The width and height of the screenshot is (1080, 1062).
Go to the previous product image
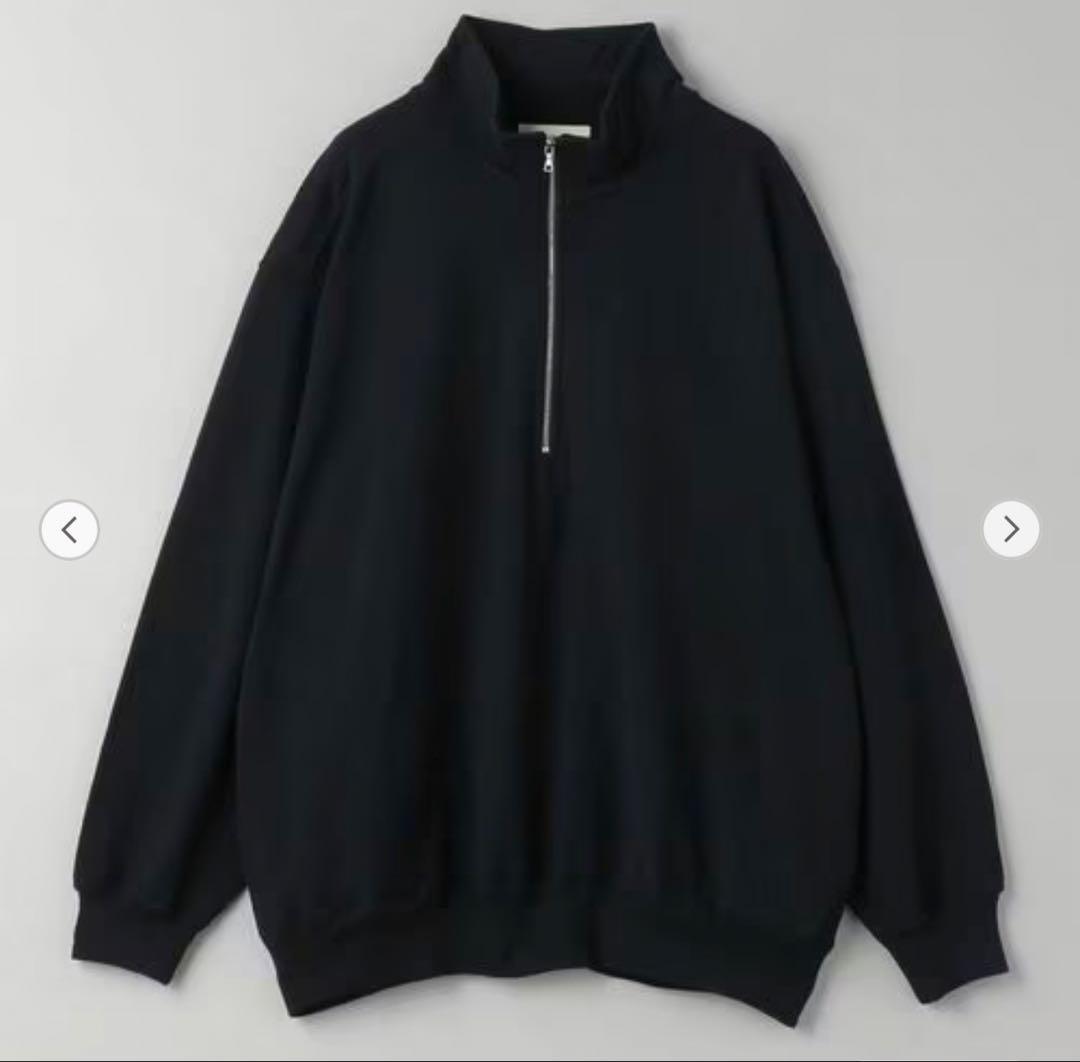click(69, 530)
